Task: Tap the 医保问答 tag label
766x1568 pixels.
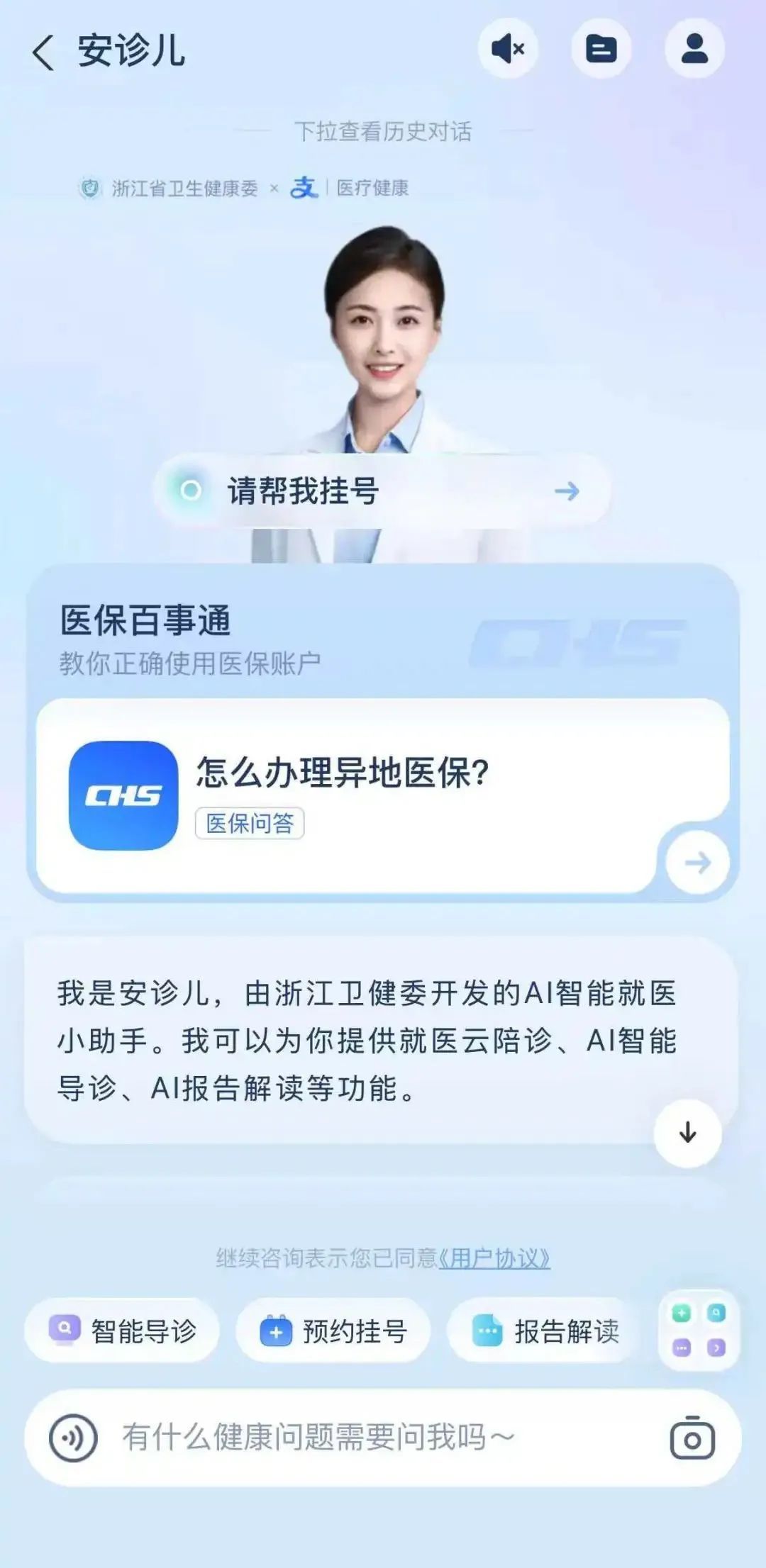Action: click(252, 822)
